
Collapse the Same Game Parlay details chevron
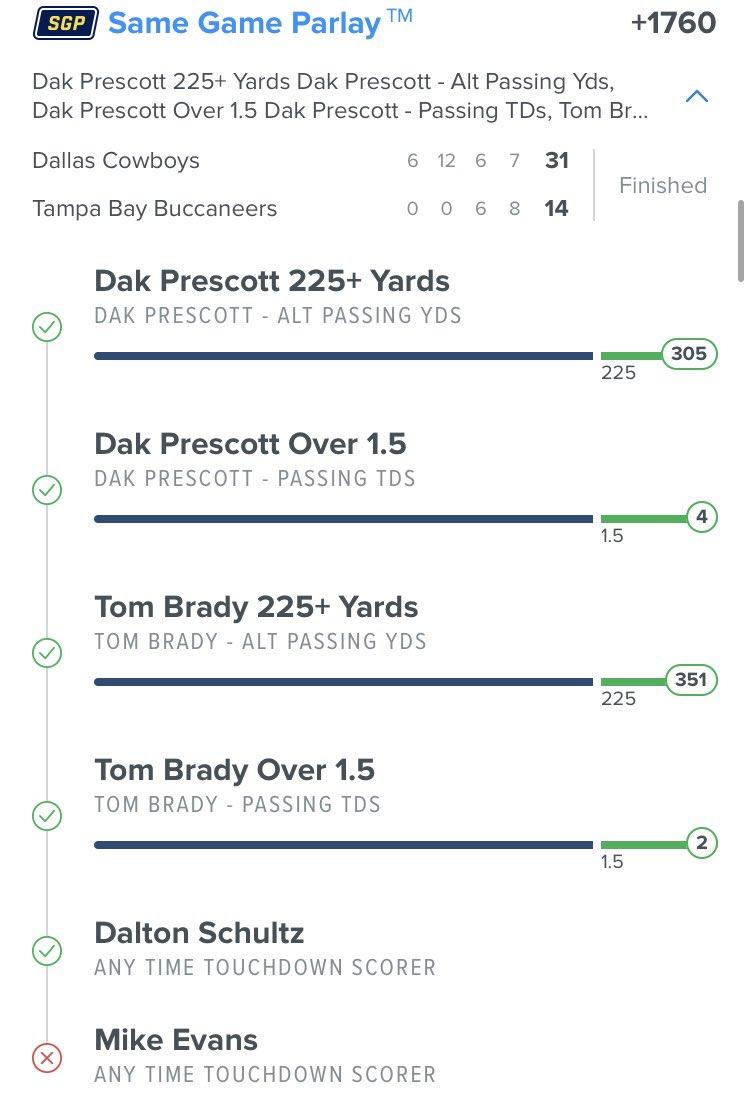pyautogui.click(x=697, y=97)
